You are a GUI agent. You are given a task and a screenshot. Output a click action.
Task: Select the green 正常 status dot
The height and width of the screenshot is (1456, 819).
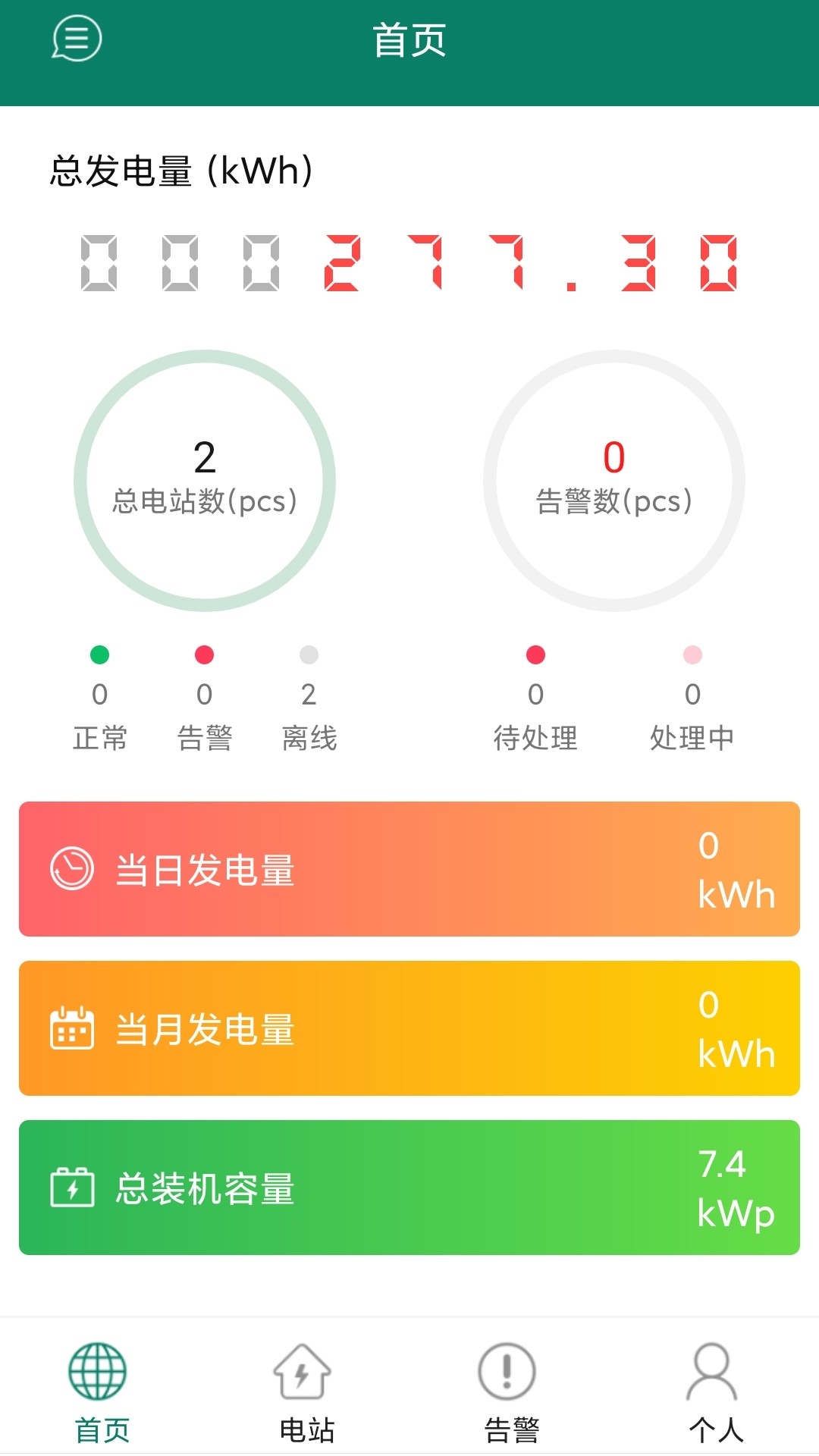[99, 655]
